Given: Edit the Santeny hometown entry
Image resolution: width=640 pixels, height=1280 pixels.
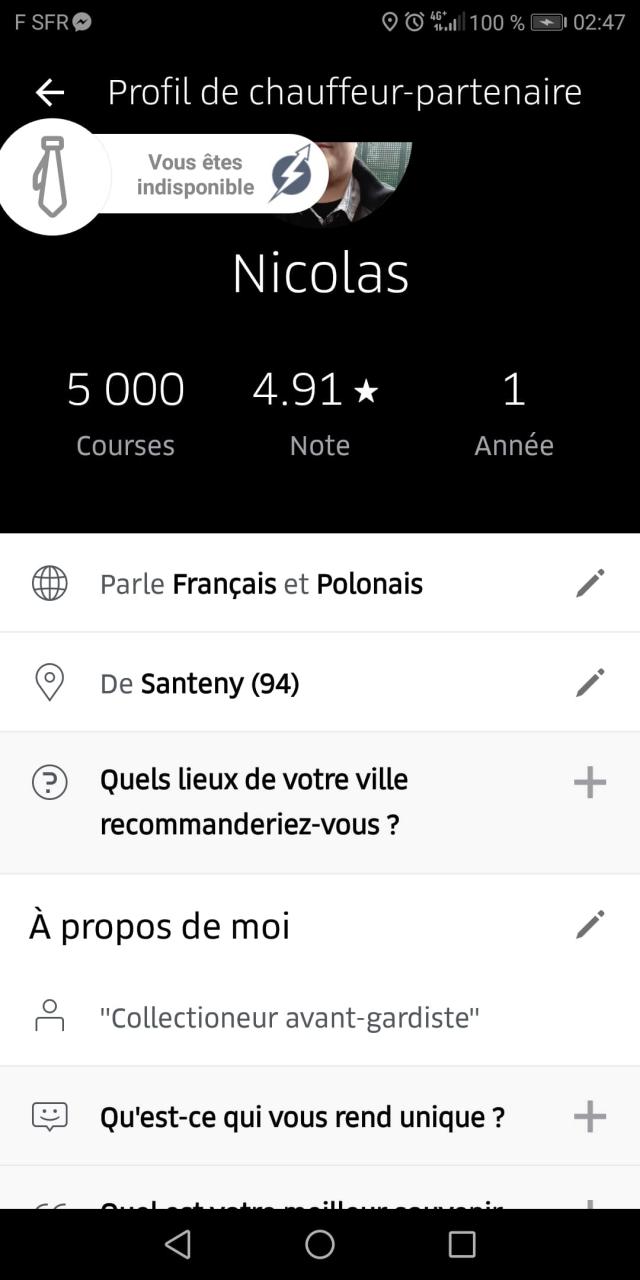Looking at the screenshot, I should coord(590,683).
